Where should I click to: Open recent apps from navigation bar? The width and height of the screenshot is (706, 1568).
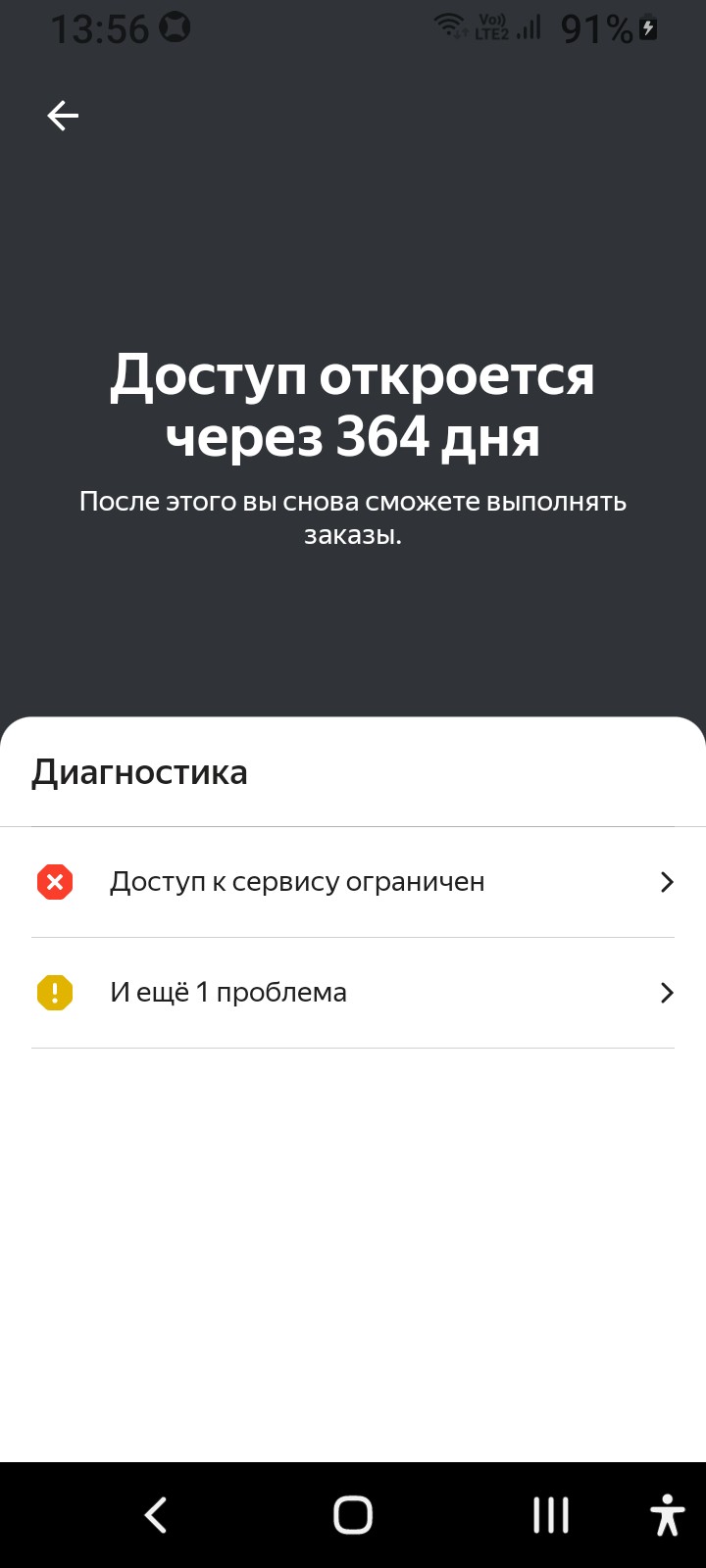point(550,1515)
